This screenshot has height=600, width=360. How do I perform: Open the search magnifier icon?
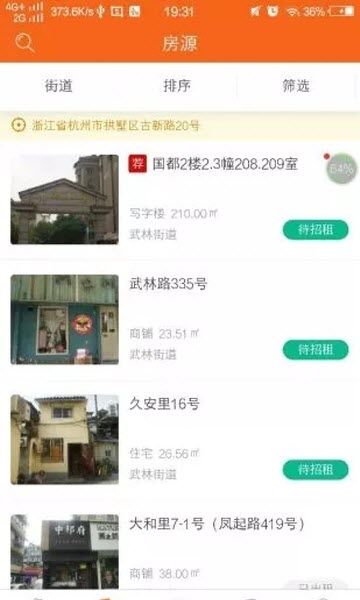pyautogui.click(x=25, y=42)
